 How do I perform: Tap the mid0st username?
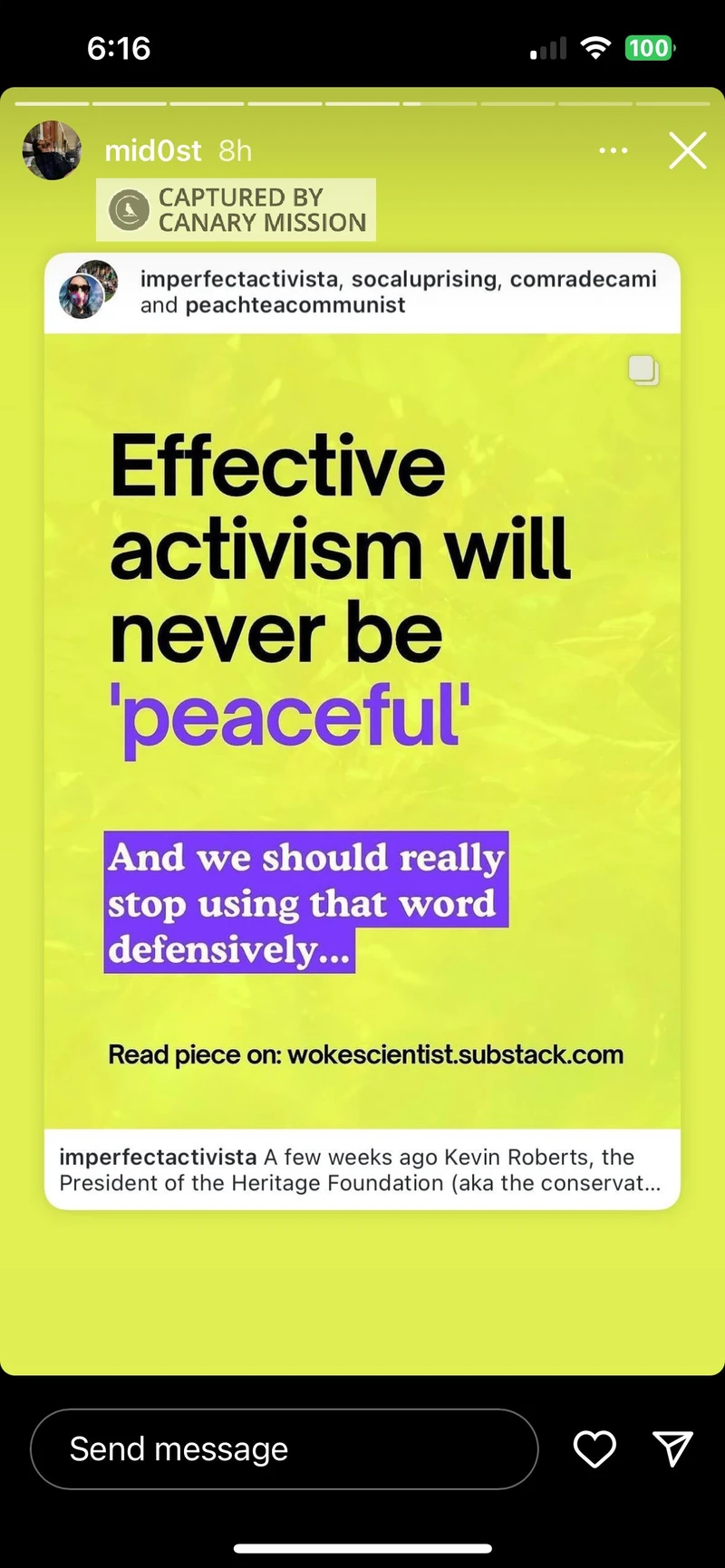point(152,150)
